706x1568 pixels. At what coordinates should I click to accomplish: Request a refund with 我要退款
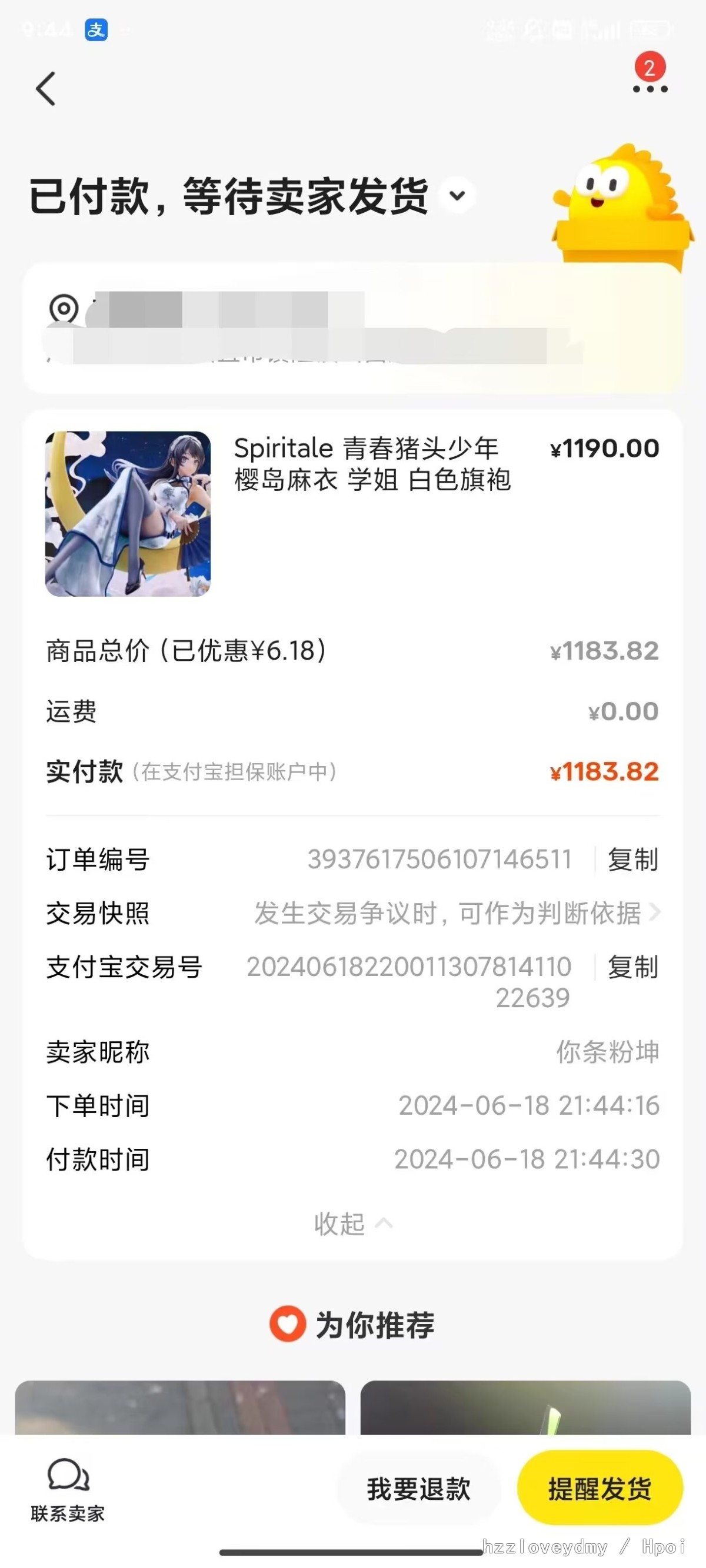(418, 1489)
